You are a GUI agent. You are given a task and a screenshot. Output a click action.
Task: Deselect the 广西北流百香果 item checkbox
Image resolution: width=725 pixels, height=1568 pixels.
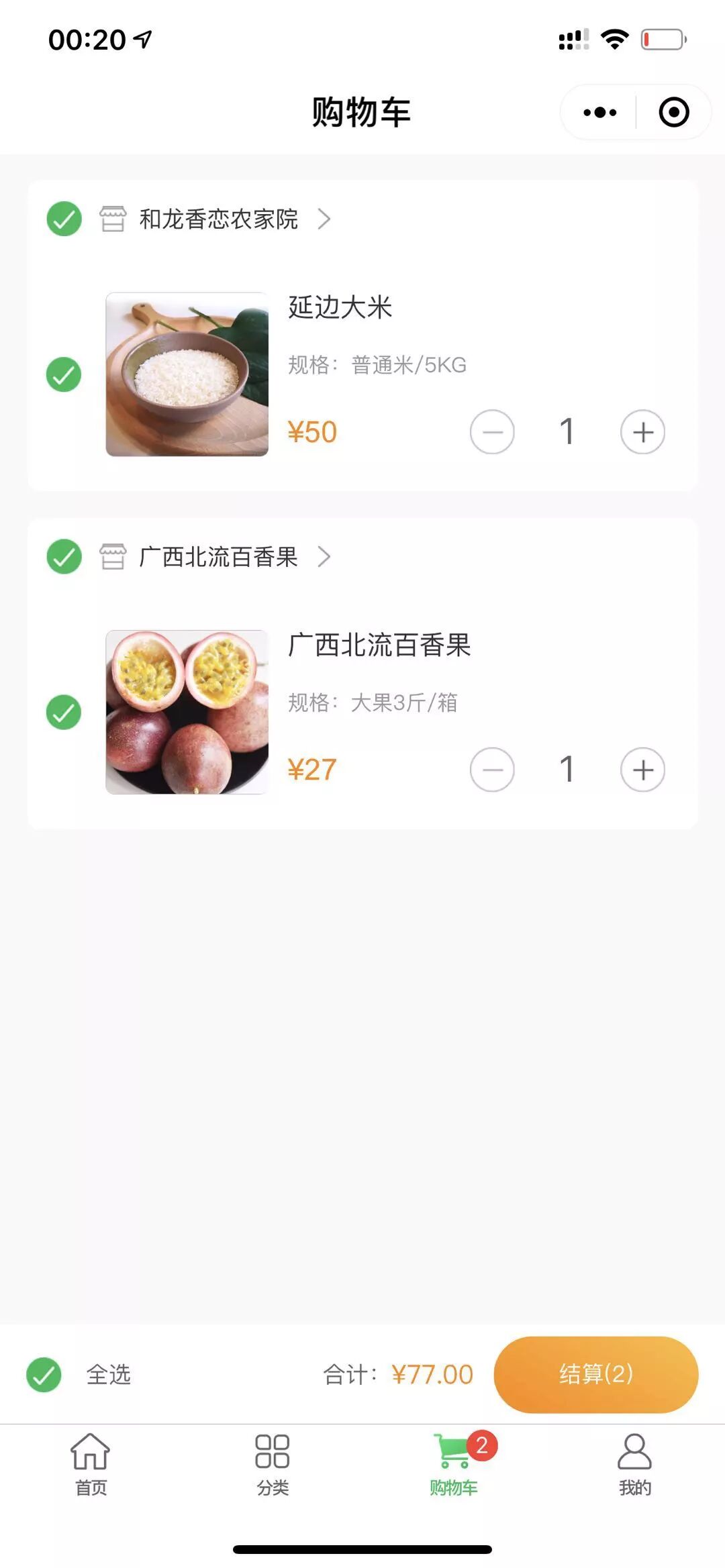pos(64,712)
